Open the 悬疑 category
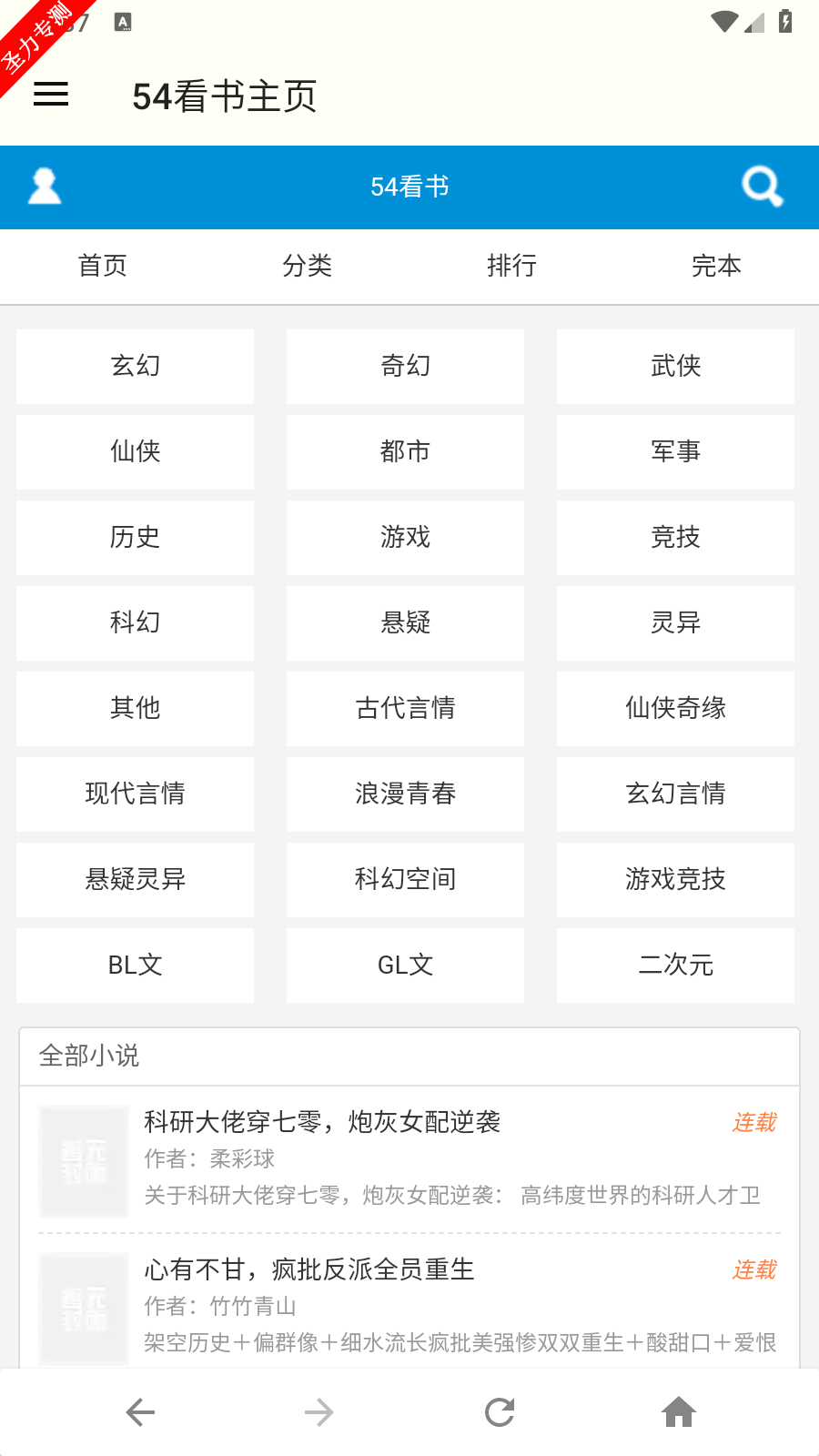This screenshot has height=1456, width=819. click(x=405, y=622)
